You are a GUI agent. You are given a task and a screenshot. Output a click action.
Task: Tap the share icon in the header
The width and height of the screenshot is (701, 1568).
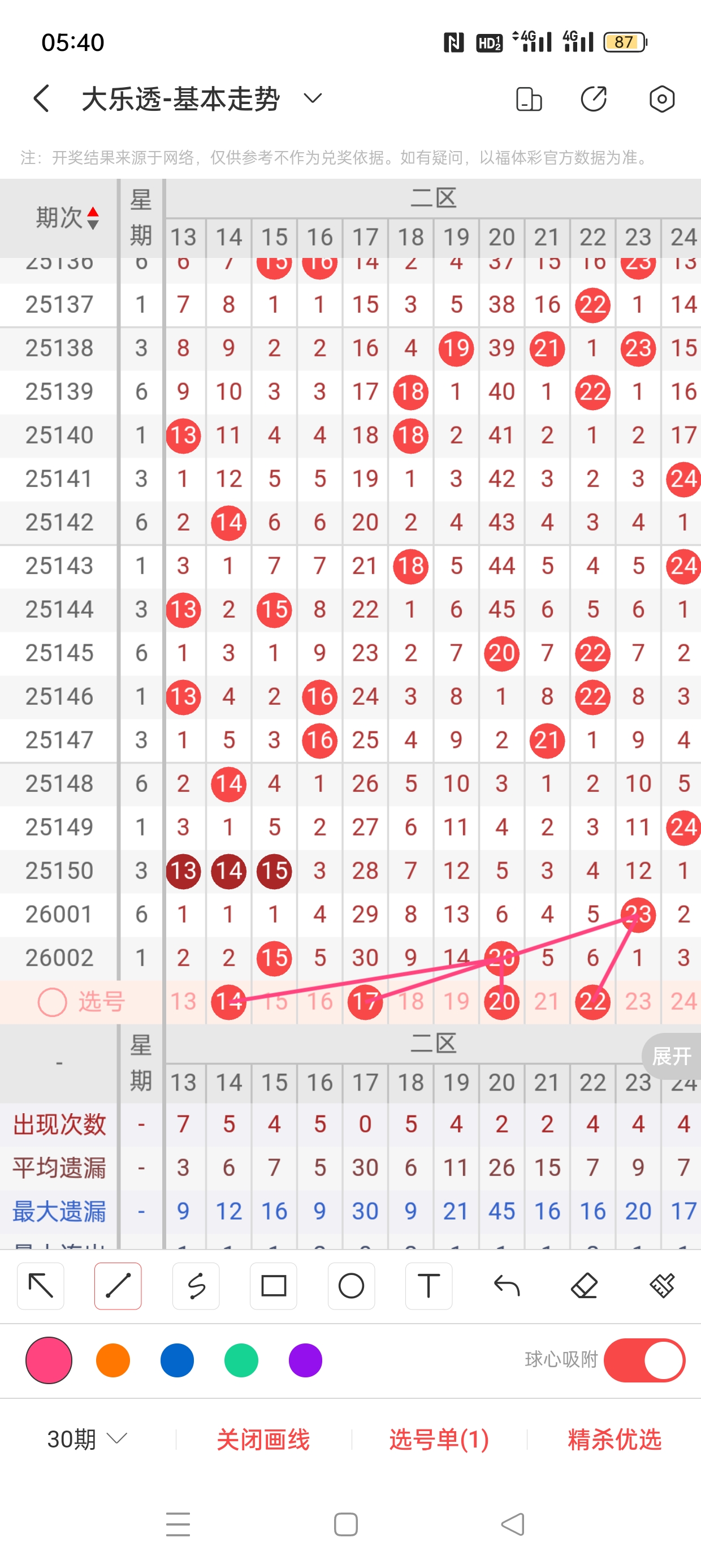click(x=594, y=99)
